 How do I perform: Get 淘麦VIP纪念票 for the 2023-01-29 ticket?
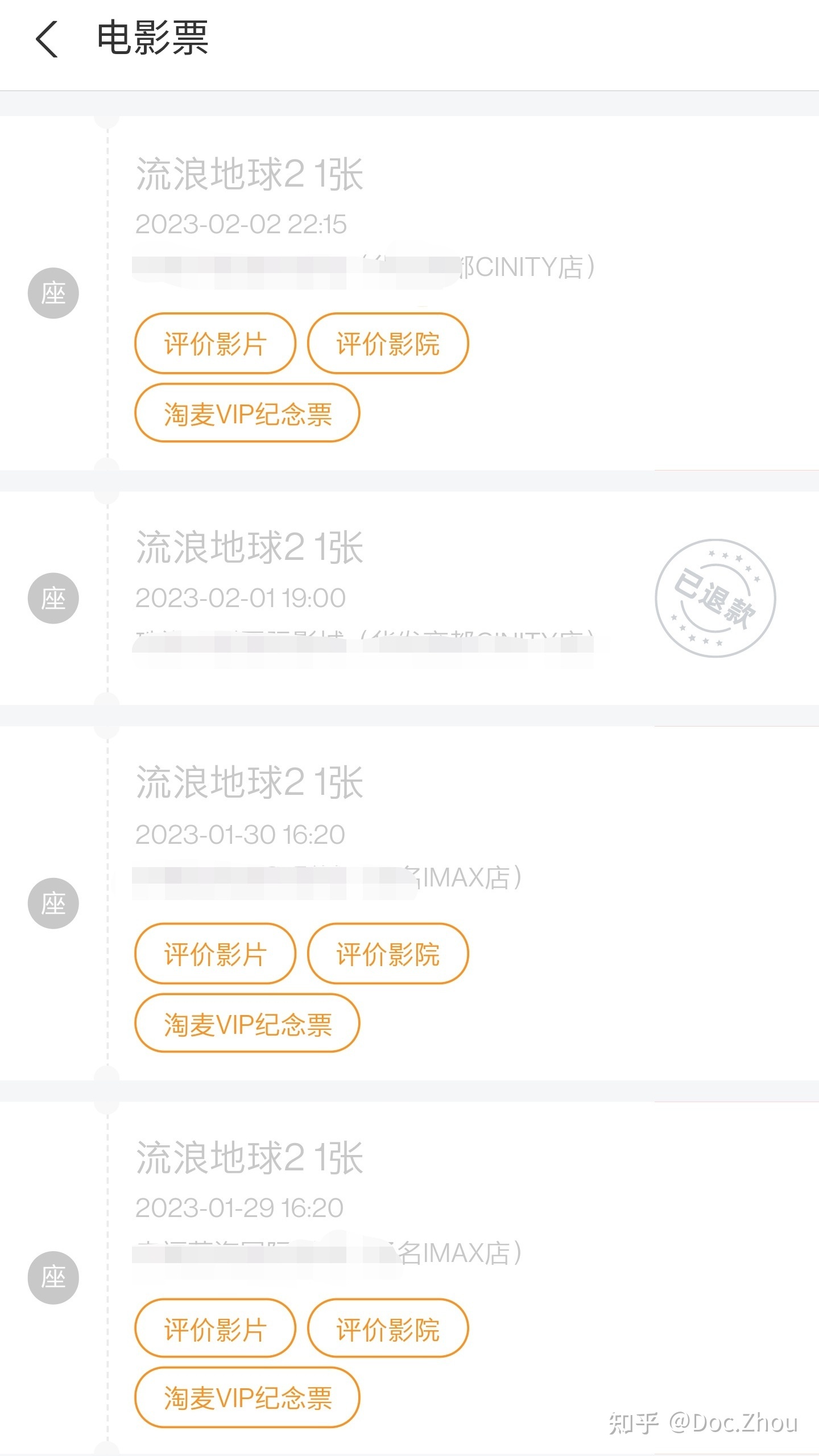(247, 1397)
